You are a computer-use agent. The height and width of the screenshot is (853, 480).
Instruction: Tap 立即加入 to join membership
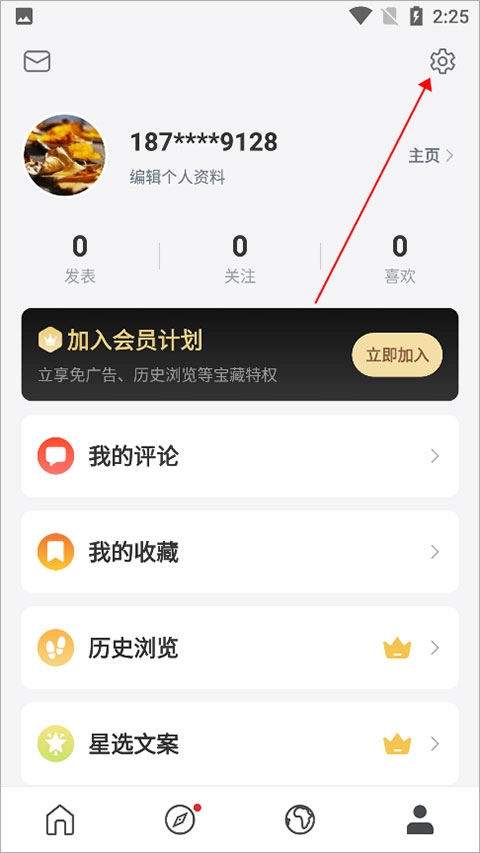(397, 355)
